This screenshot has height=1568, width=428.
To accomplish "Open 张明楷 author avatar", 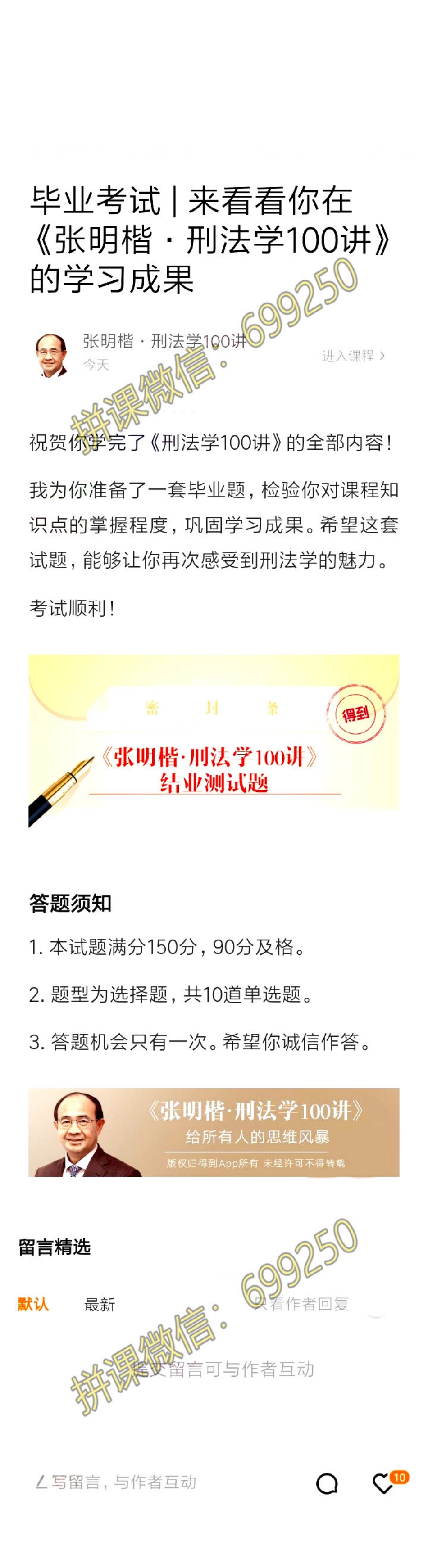I will pyautogui.click(x=52, y=355).
